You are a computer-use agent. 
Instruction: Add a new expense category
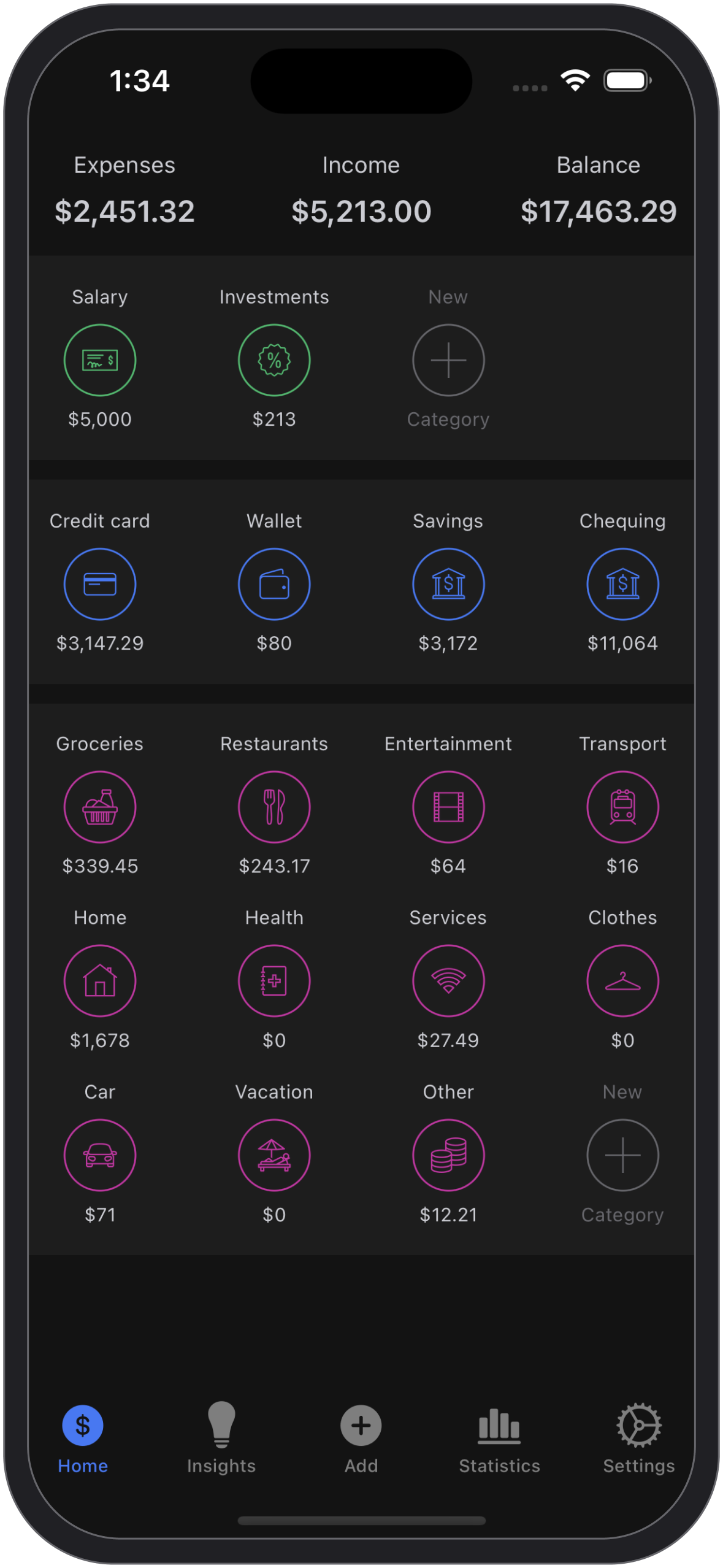tap(622, 1155)
